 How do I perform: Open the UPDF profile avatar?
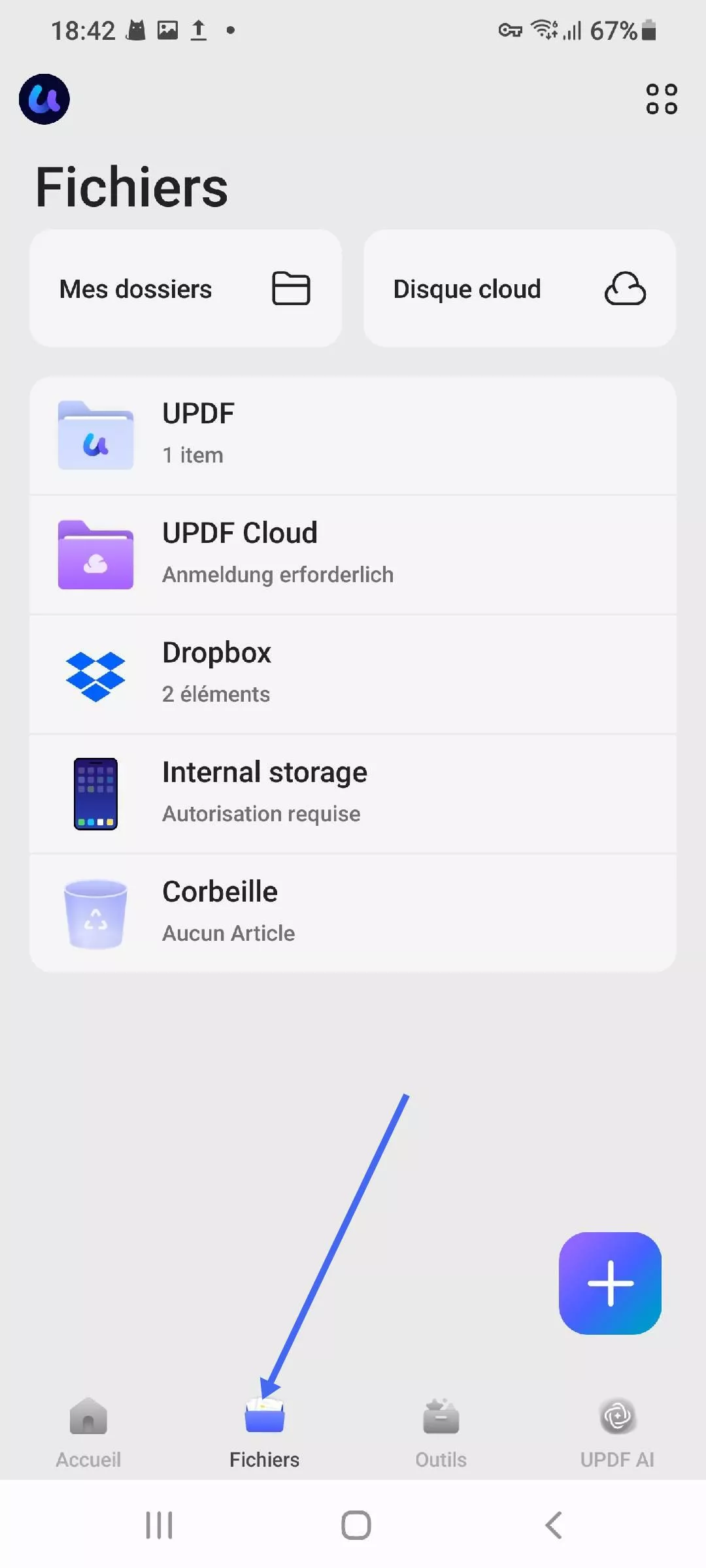tap(44, 99)
